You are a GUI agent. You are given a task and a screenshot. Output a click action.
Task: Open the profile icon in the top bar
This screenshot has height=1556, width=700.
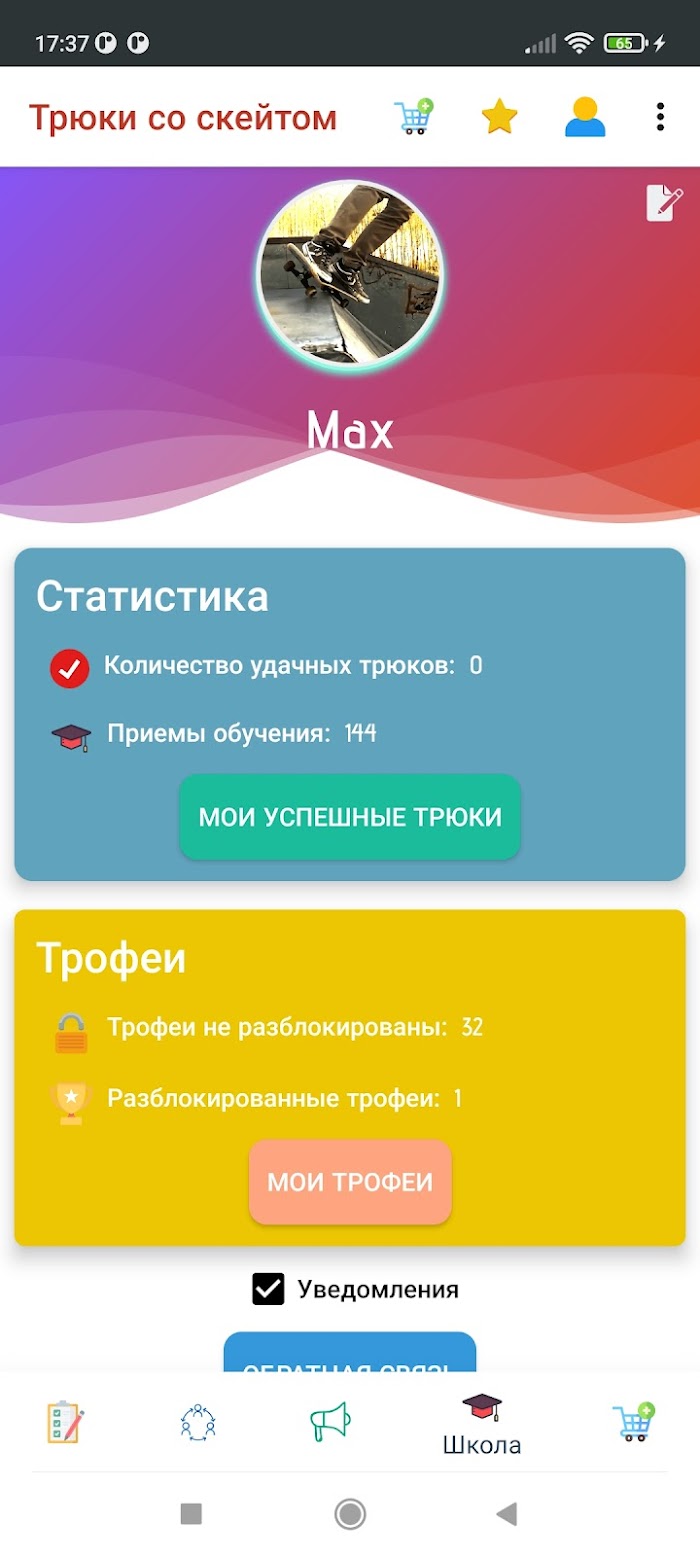(x=585, y=118)
